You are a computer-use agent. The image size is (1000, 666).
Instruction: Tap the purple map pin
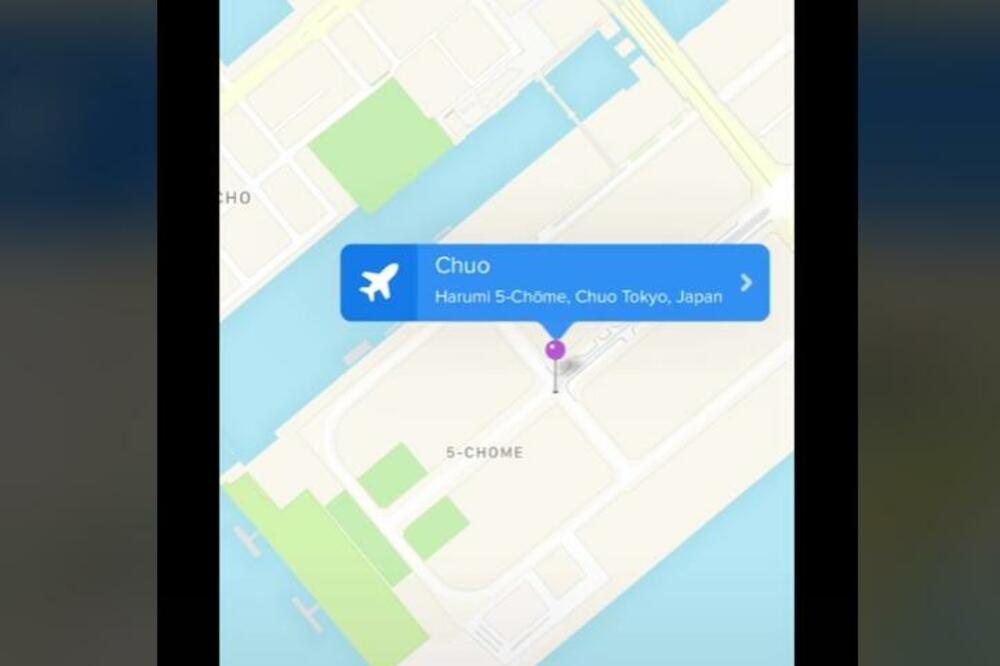(x=555, y=351)
